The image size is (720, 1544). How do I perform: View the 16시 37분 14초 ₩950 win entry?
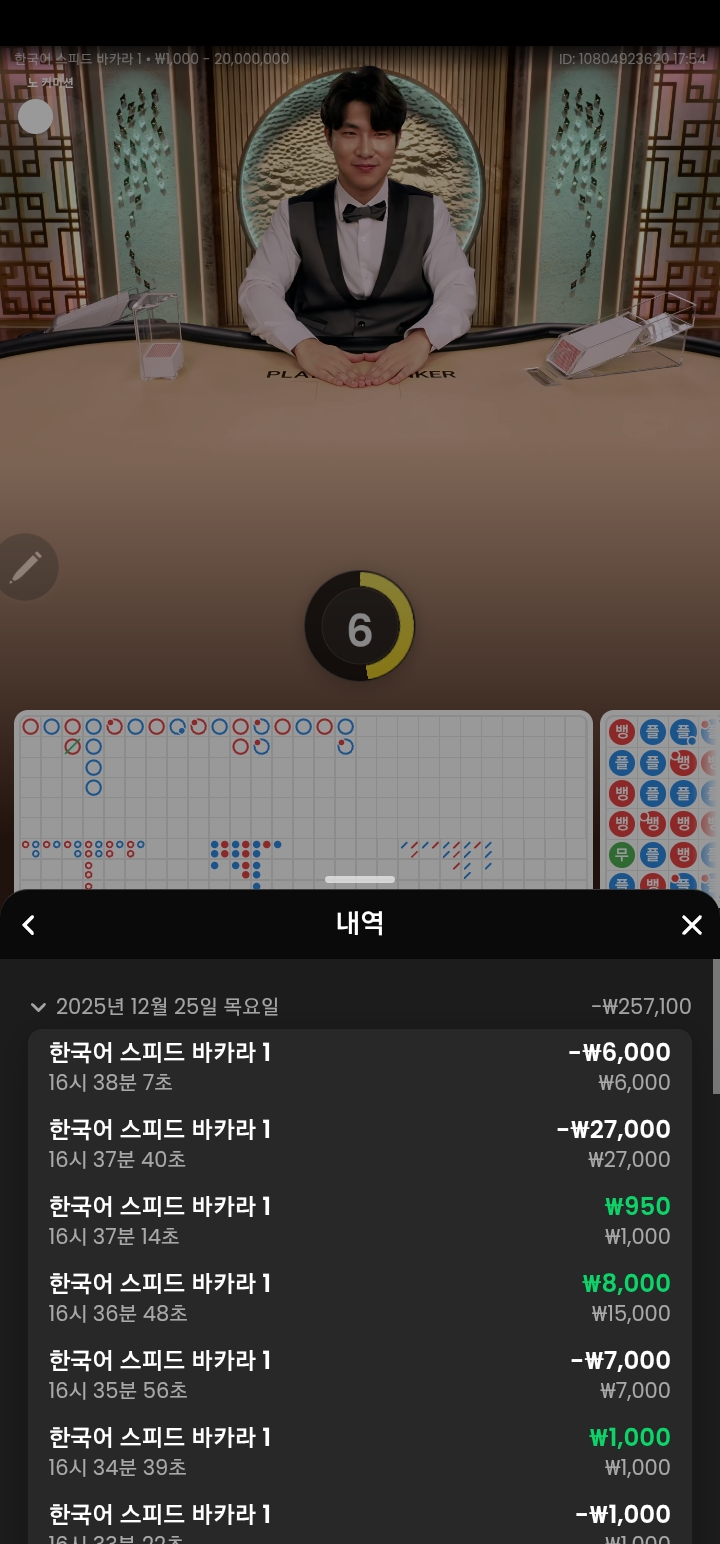click(360, 1220)
